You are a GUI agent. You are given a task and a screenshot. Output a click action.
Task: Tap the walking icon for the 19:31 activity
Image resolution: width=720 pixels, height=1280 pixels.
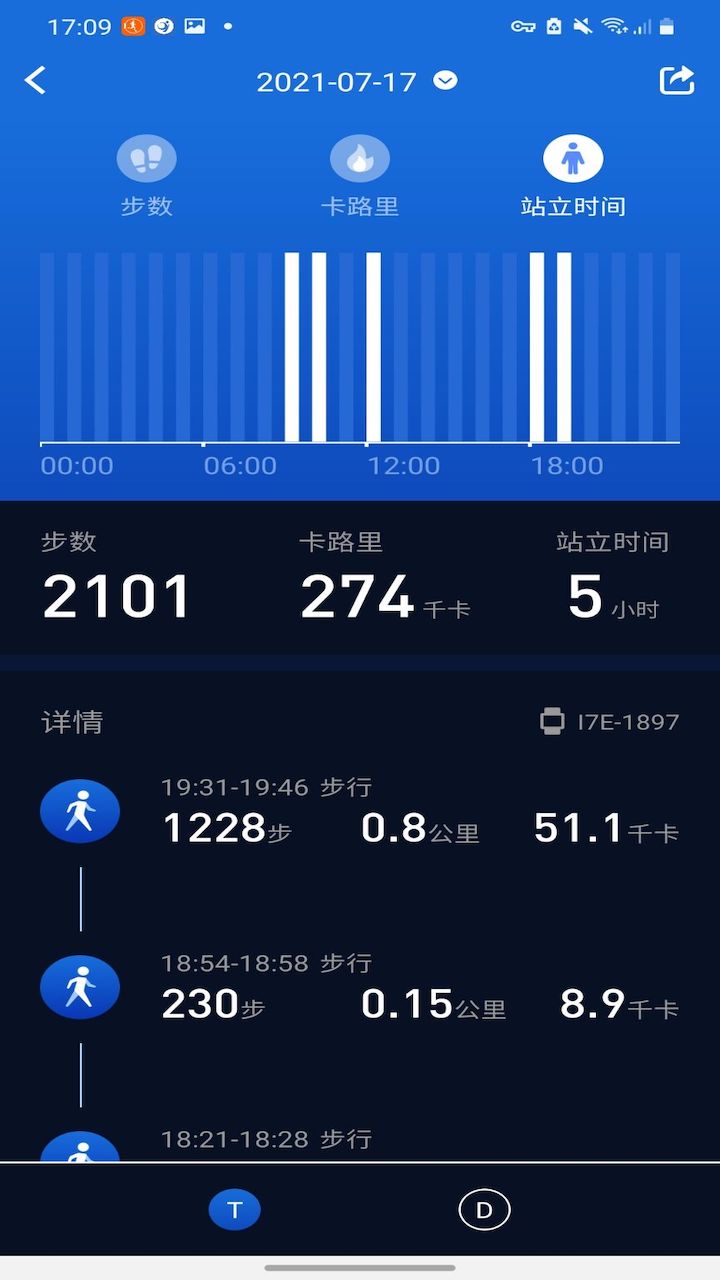click(x=80, y=812)
